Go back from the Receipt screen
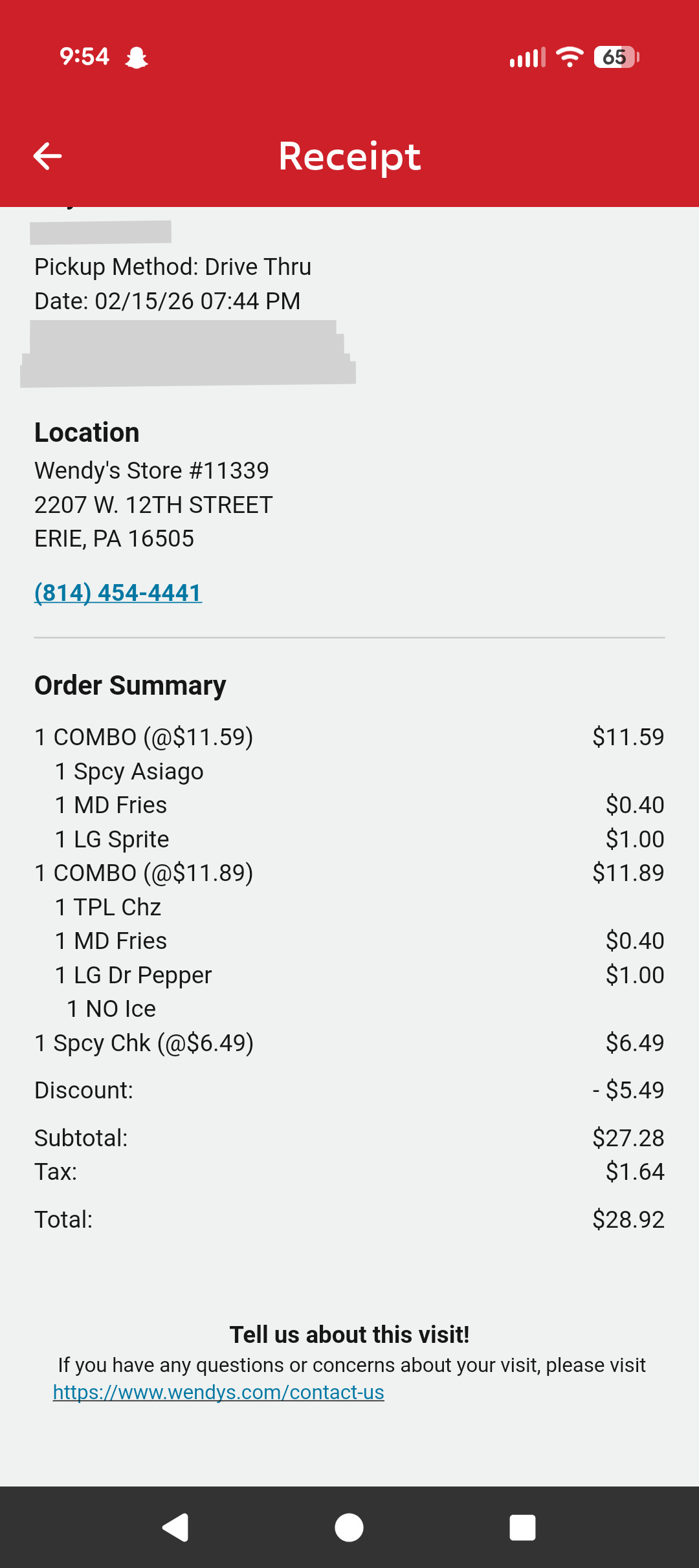The image size is (699, 1568). [47, 156]
